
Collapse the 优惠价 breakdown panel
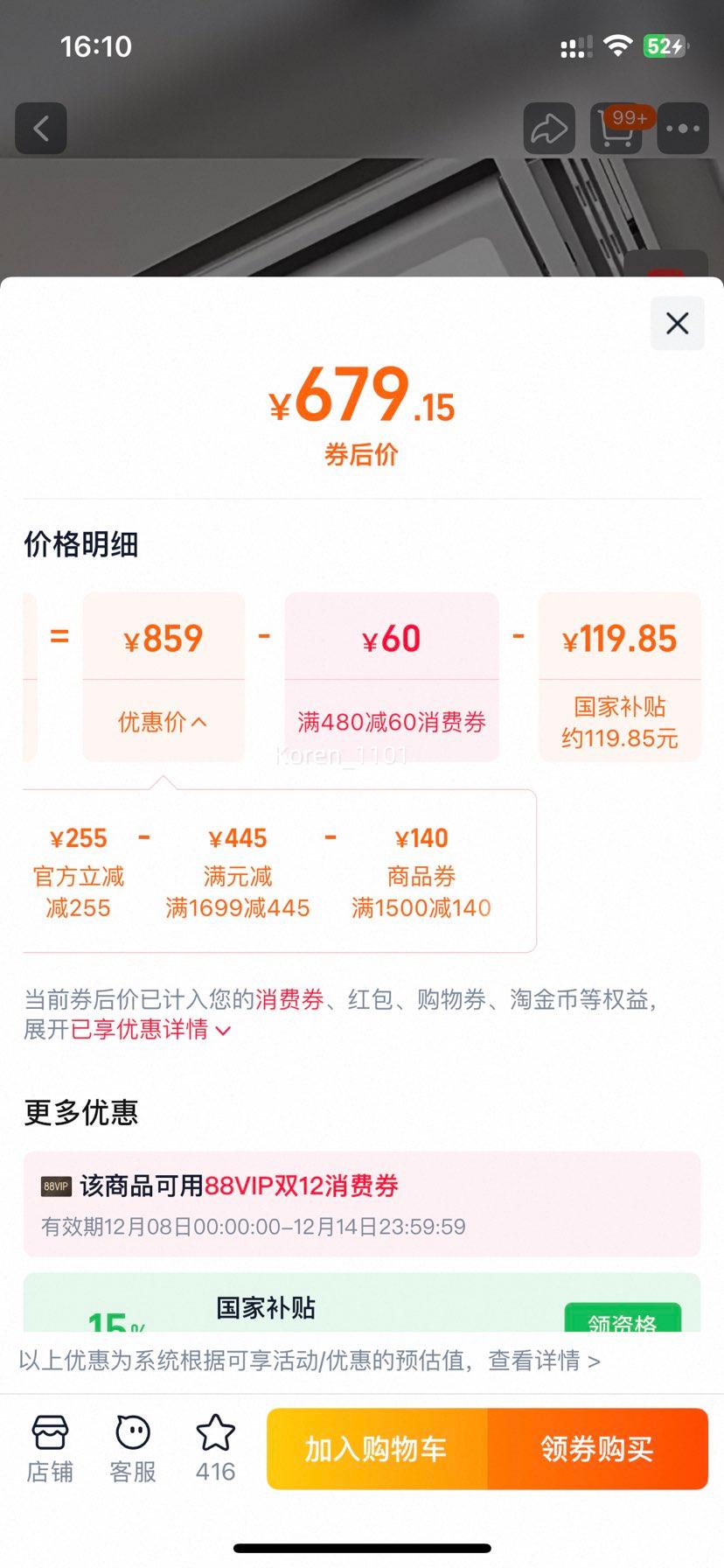point(163,721)
